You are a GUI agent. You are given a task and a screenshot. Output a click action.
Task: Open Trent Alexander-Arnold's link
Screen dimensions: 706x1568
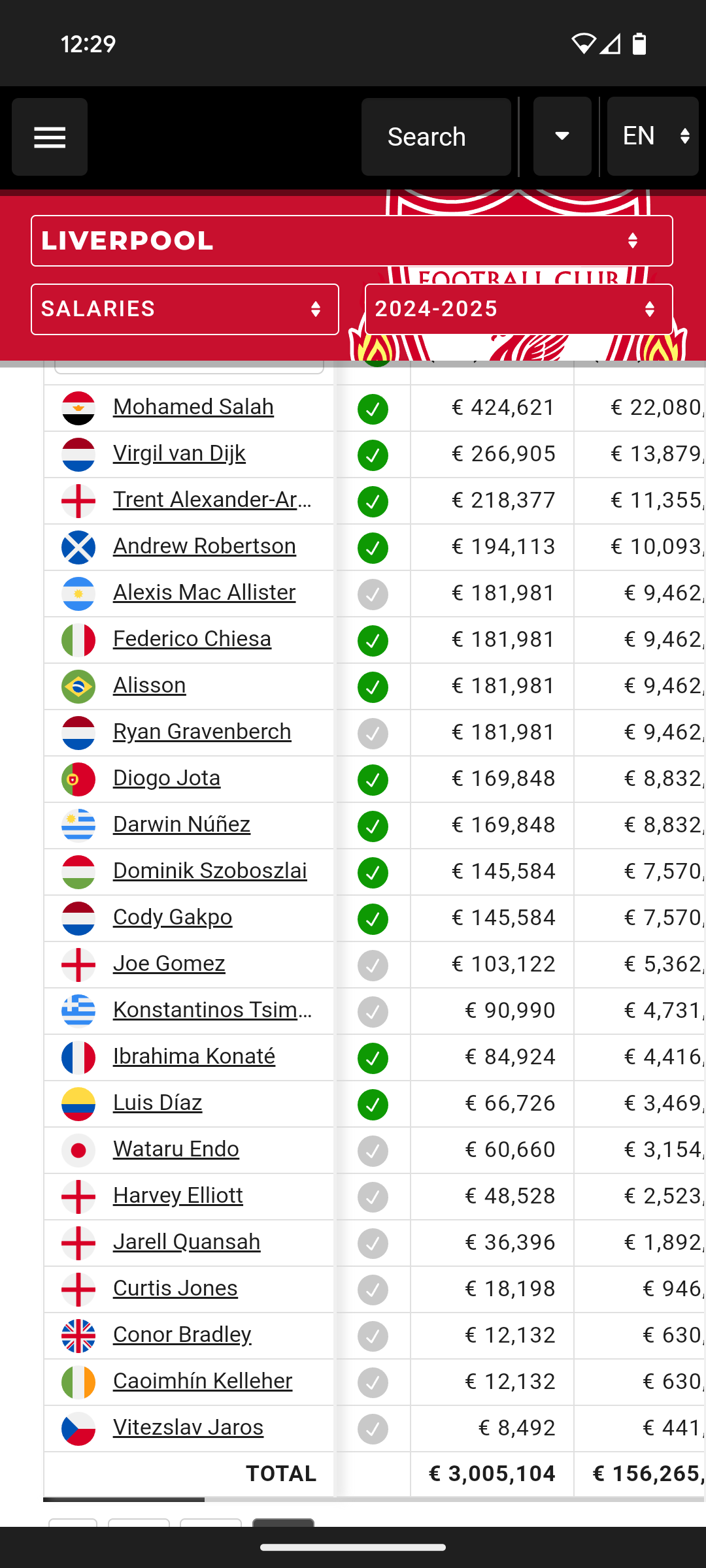pyautogui.click(x=212, y=500)
